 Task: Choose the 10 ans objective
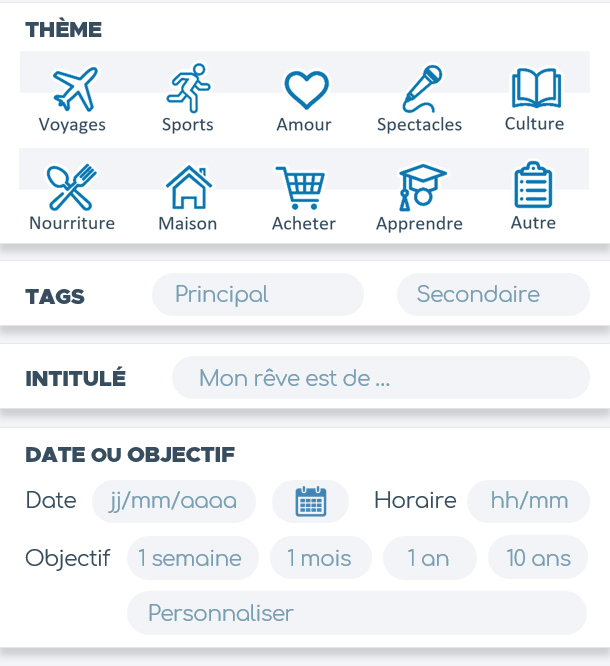538,558
